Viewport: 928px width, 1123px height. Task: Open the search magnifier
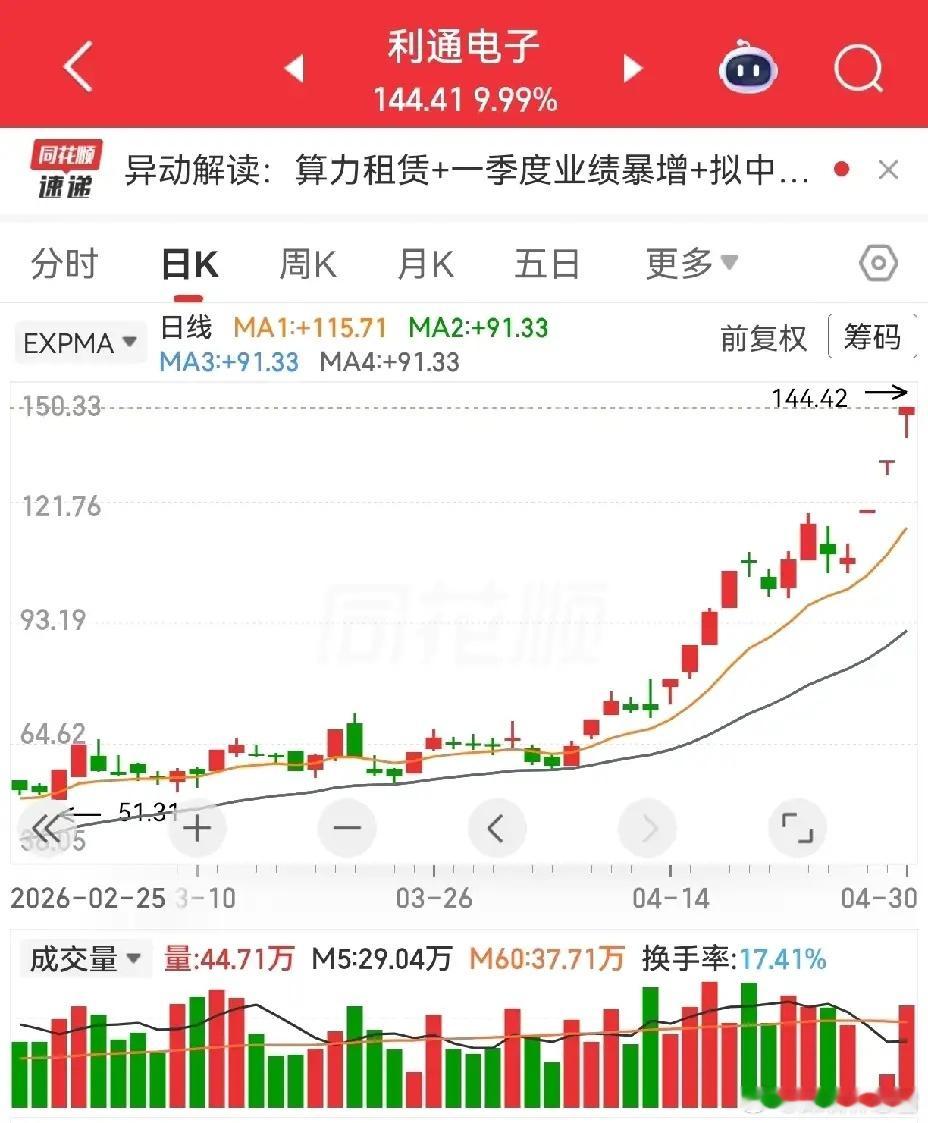pos(859,68)
